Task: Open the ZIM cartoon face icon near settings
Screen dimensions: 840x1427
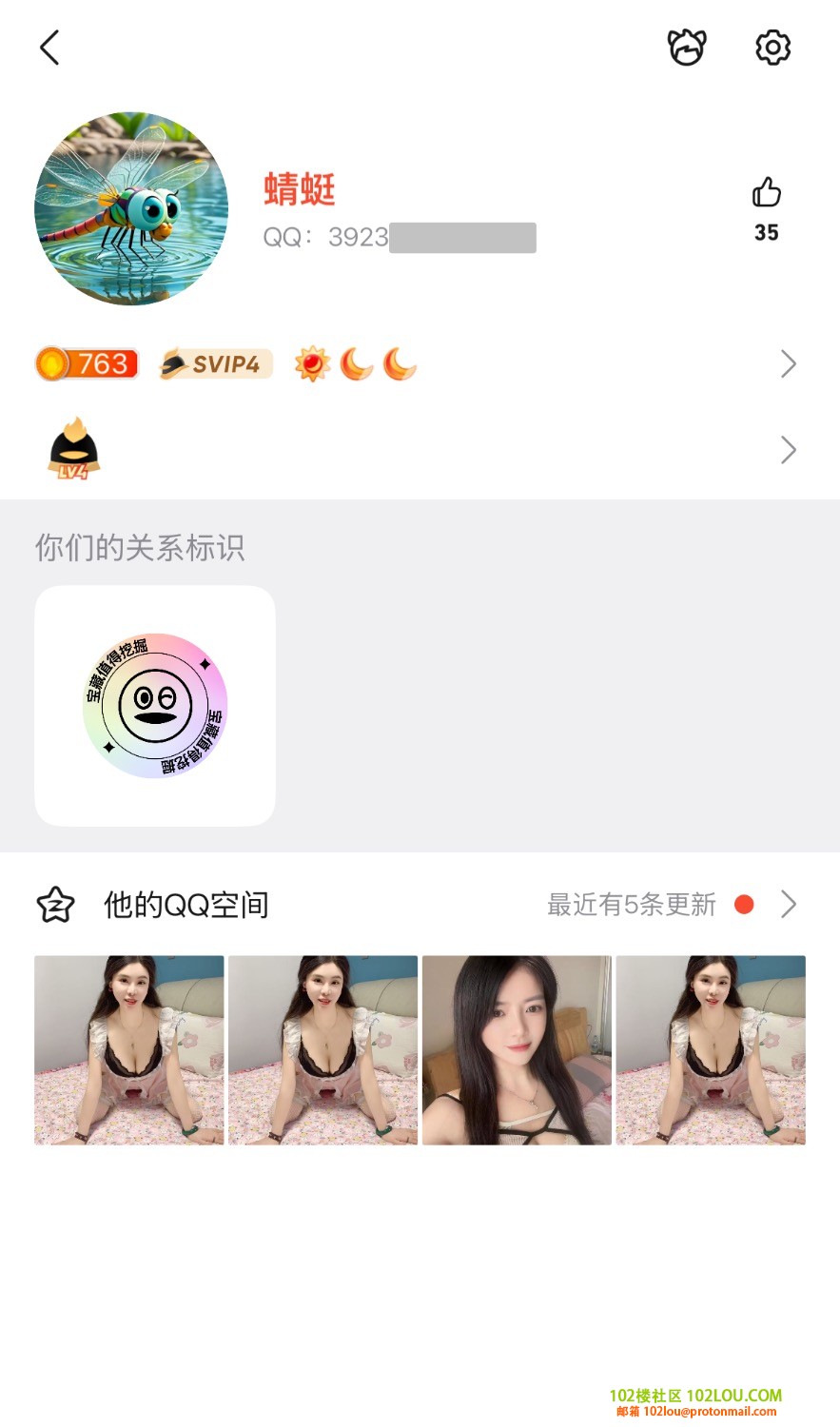Action: (x=687, y=47)
